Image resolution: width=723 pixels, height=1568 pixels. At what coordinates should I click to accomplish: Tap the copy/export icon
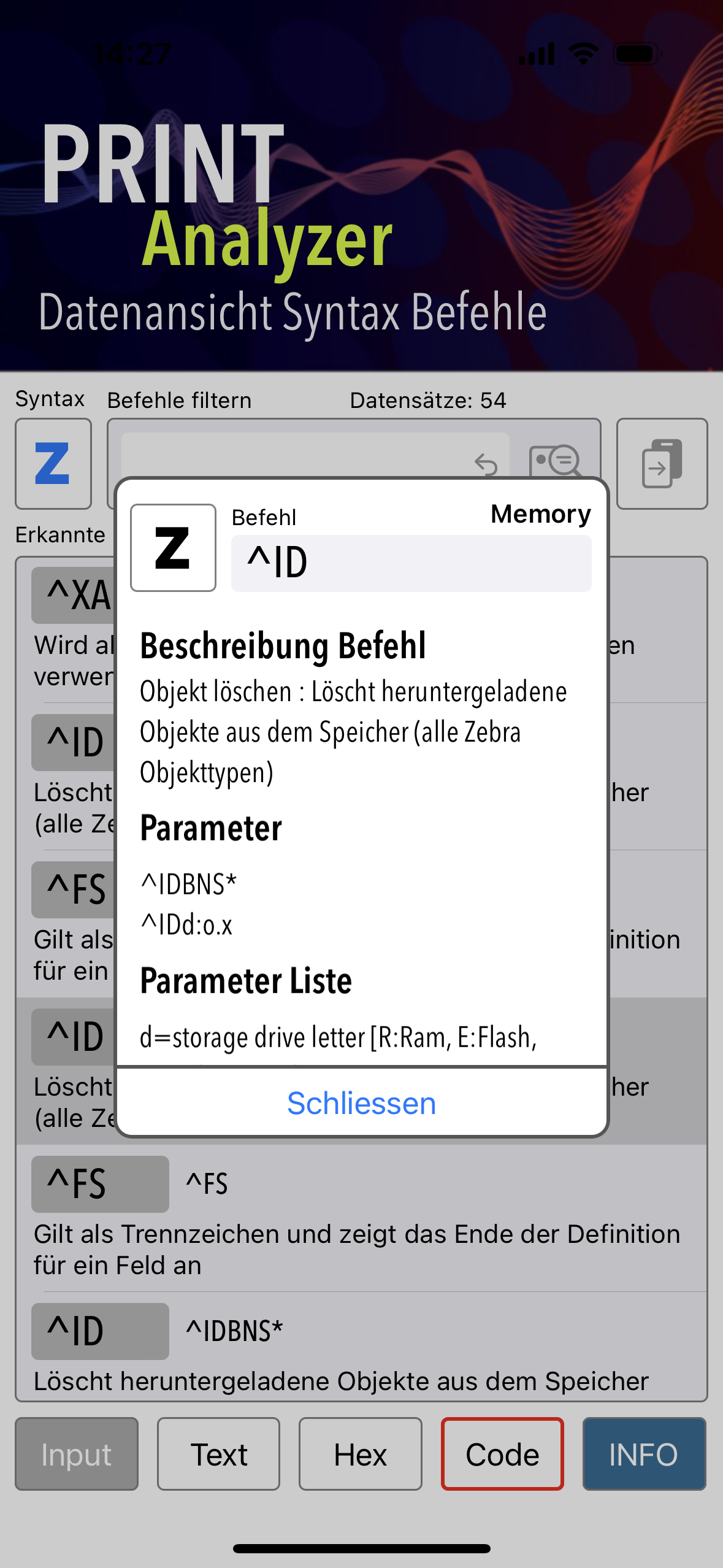pyautogui.click(x=661, y=464)
